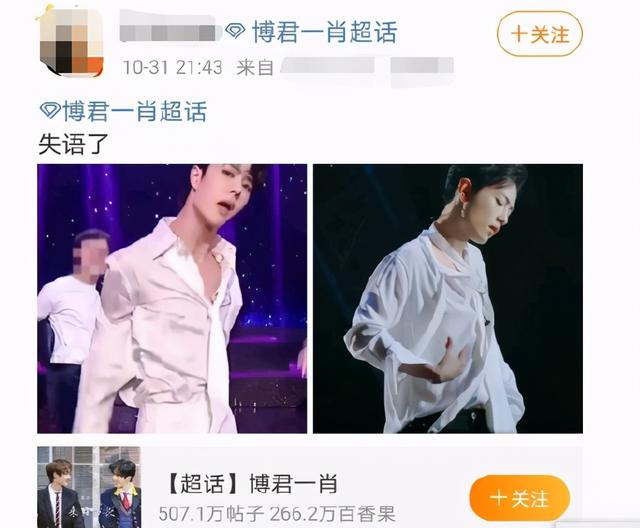View the left photo with purple stage
The width and height of the screenshot is (640, 528).
point(172,298)
